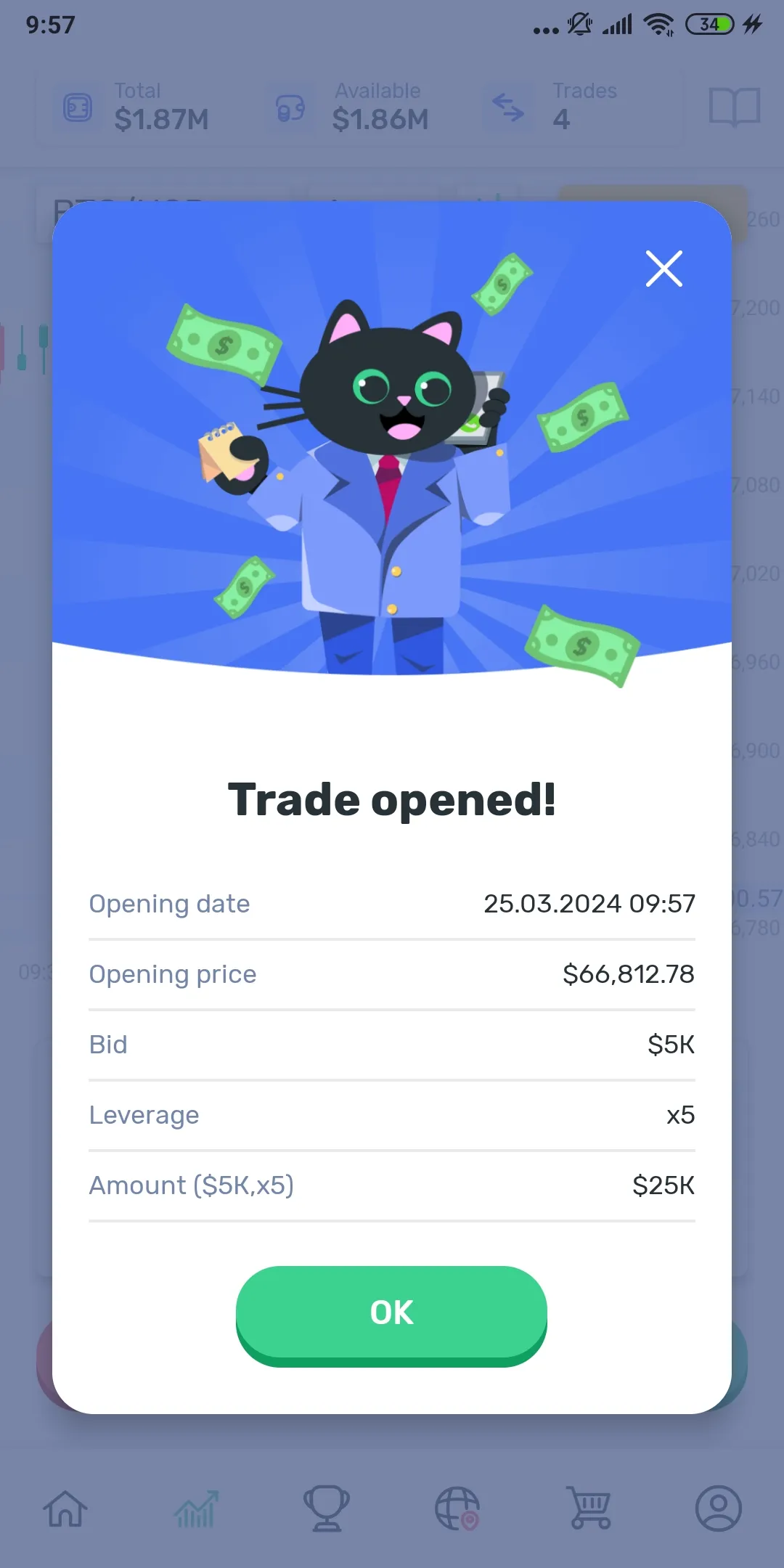Select the Bid $5K row
Image resolution: width=784 pixels, height=1568 pixels.
(x=392, y=1045)
